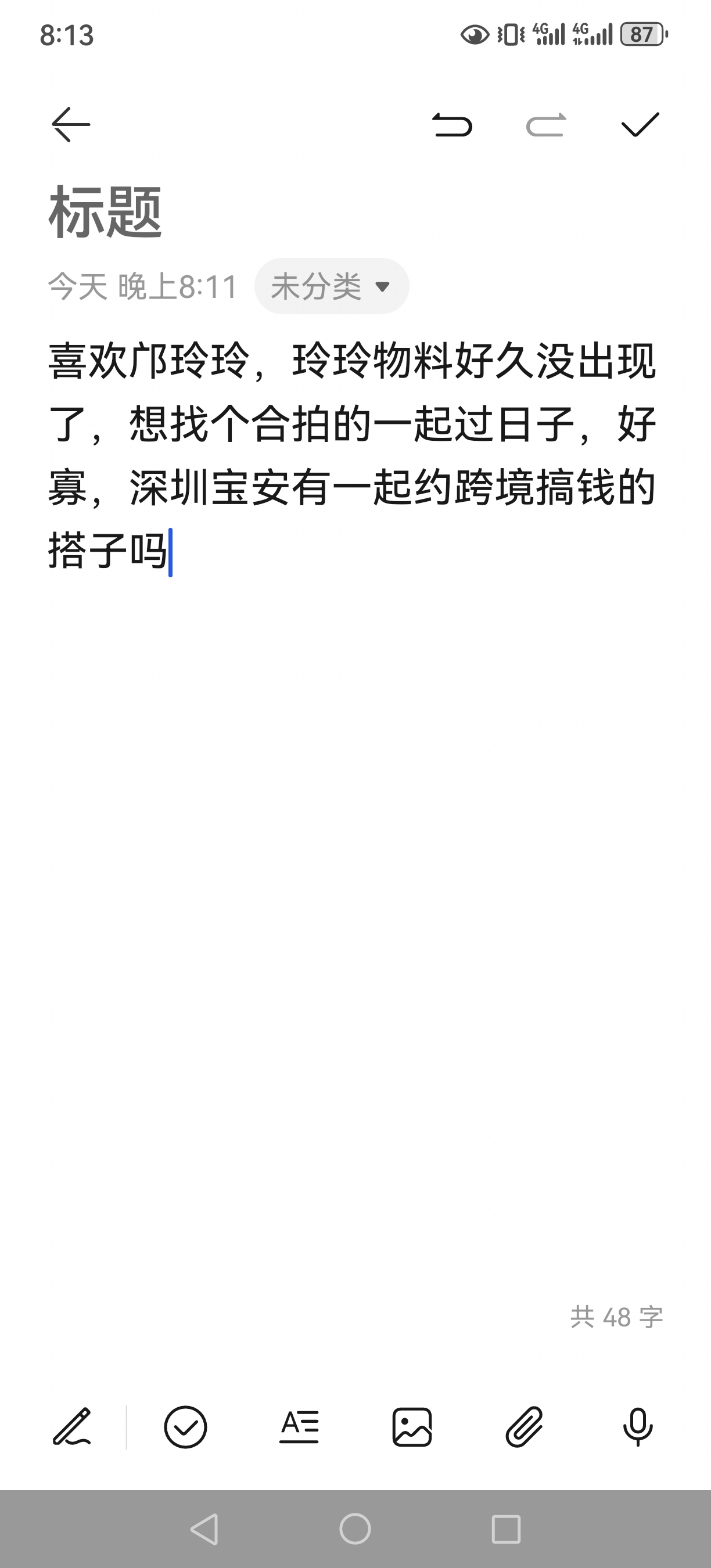This screenshot has height=1568, width=711.
Task: Insert a picture into the note
Action: point(412,1427)
